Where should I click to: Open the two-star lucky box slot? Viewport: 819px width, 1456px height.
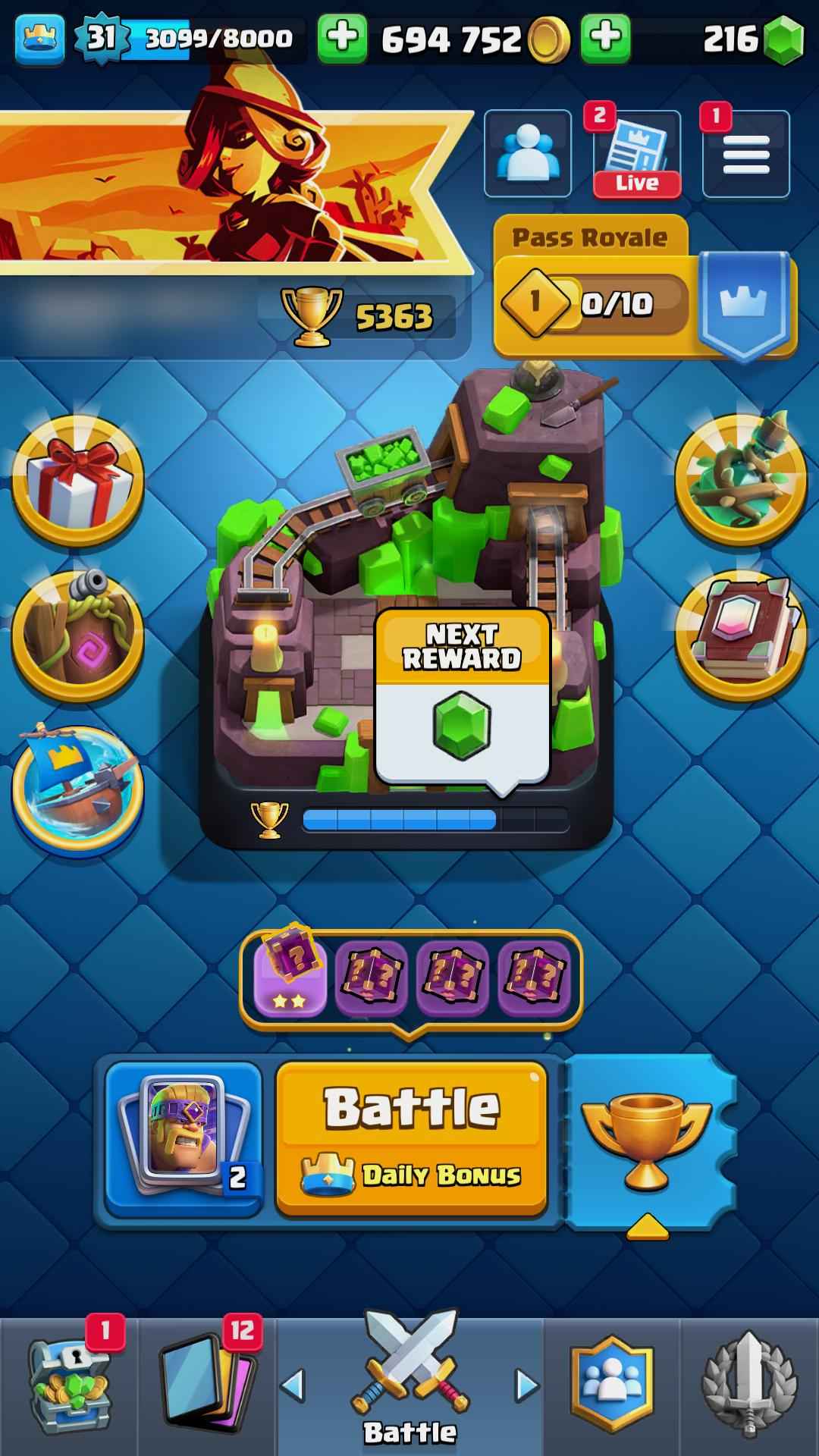289,977
